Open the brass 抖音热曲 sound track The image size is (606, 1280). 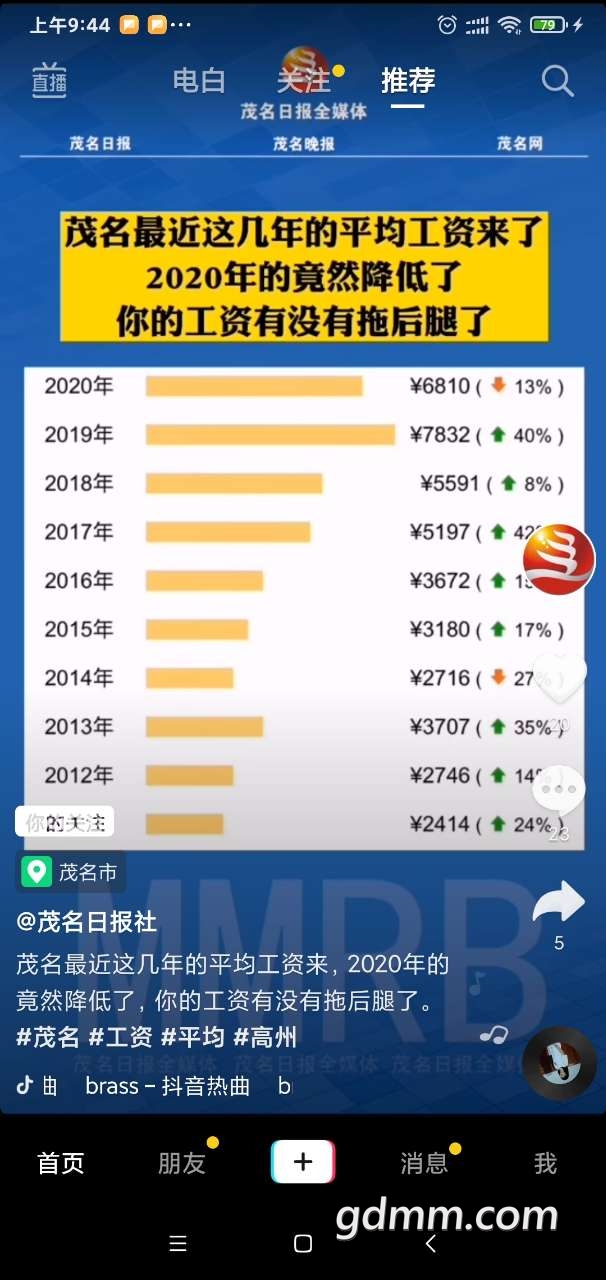click(167, 1085)
